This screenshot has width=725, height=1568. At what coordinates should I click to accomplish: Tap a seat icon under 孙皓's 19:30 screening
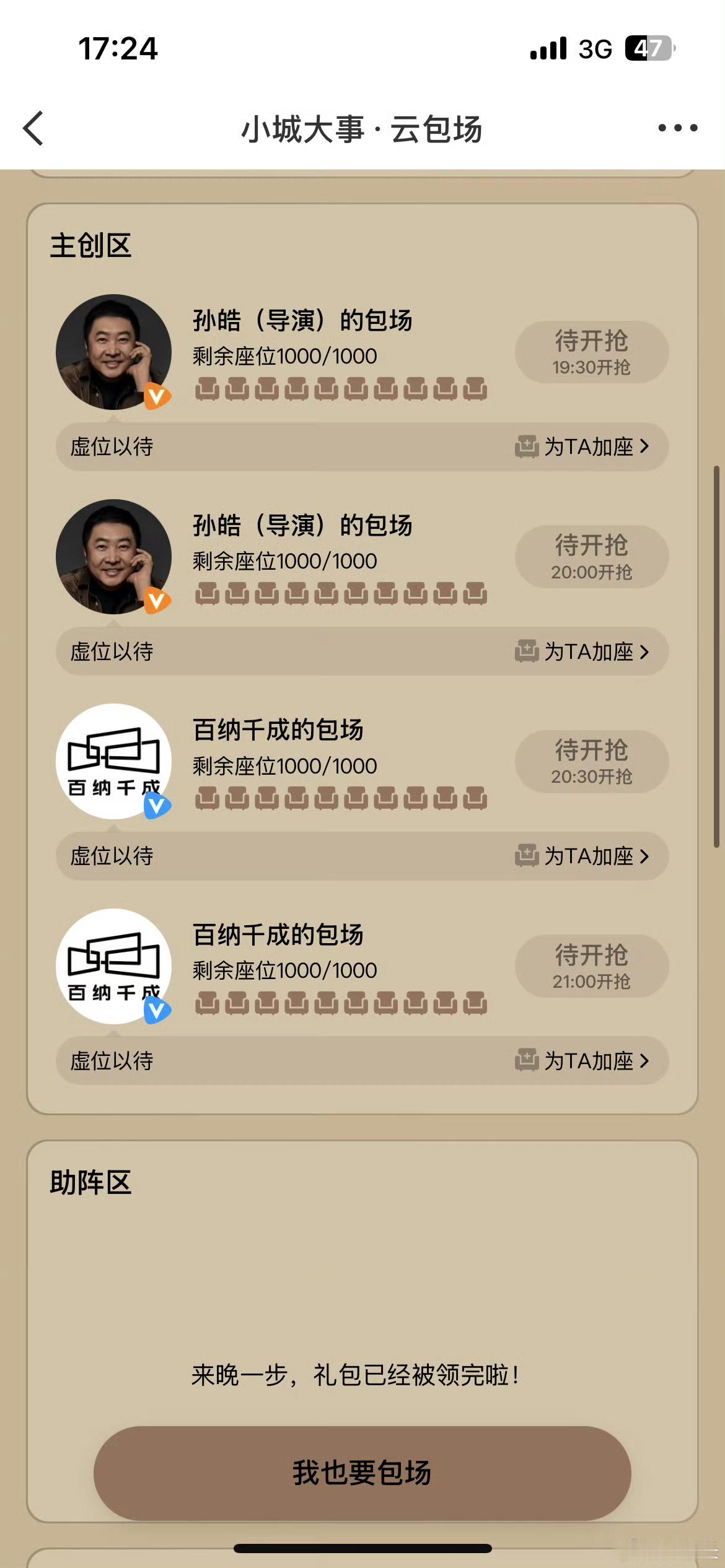pos(211,390)
